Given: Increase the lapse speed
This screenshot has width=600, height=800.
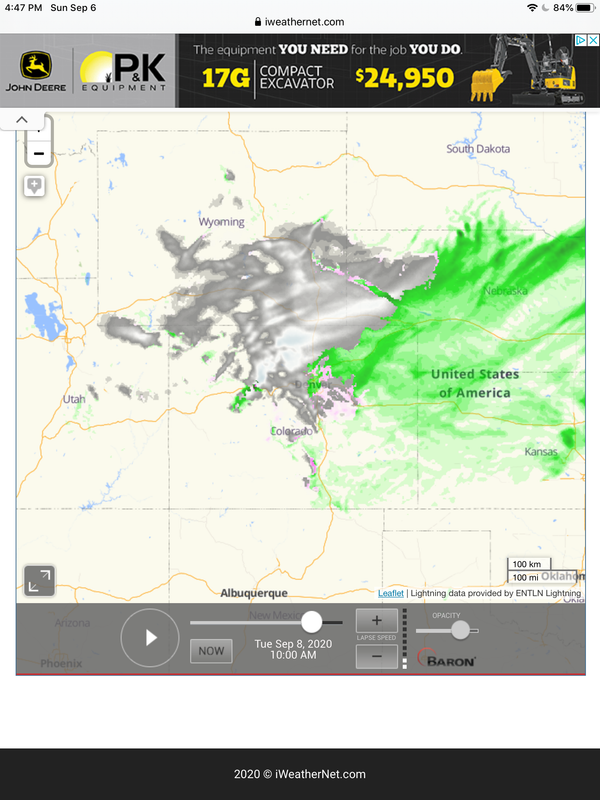Looking at the screenshot, I should pos(377,620).
